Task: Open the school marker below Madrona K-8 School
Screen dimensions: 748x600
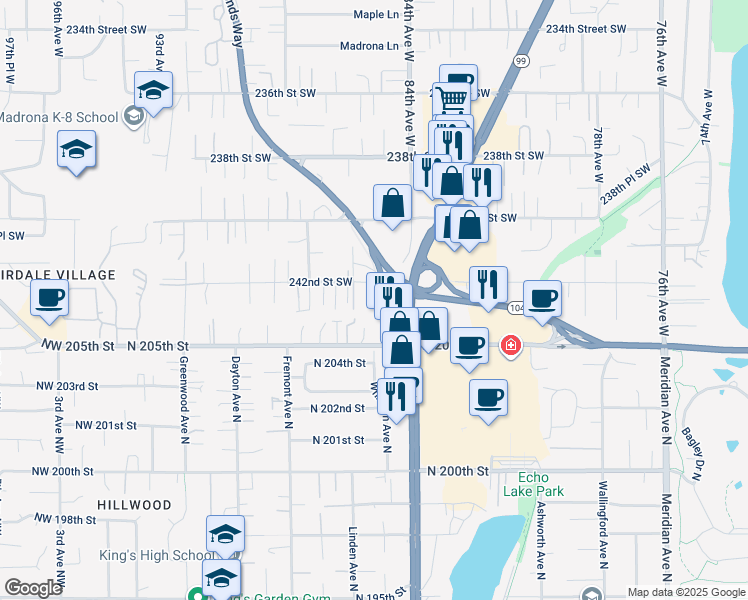Action: (76, 151)
